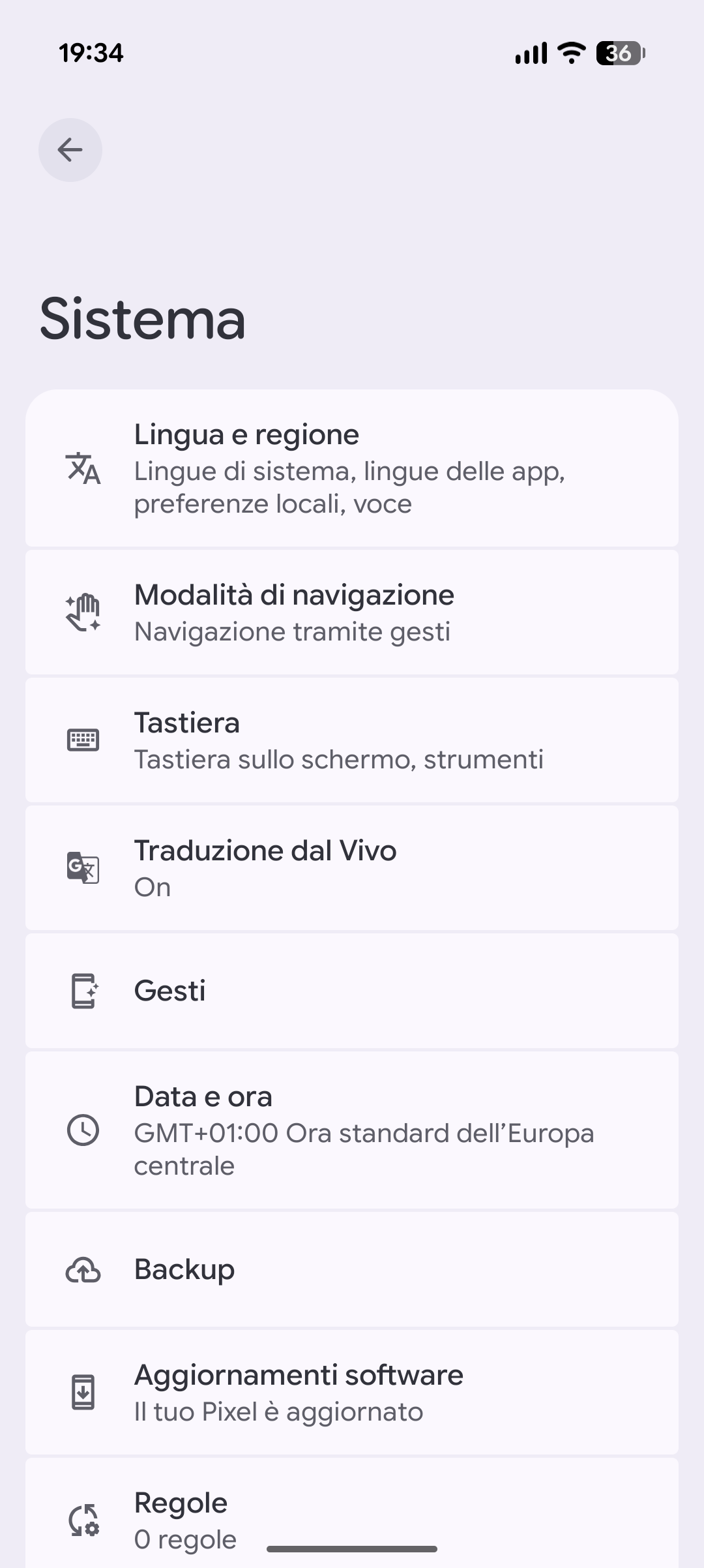Go back using the arrow button
The width and height of the screenshot is (704, 1568).
coord(70,150)
